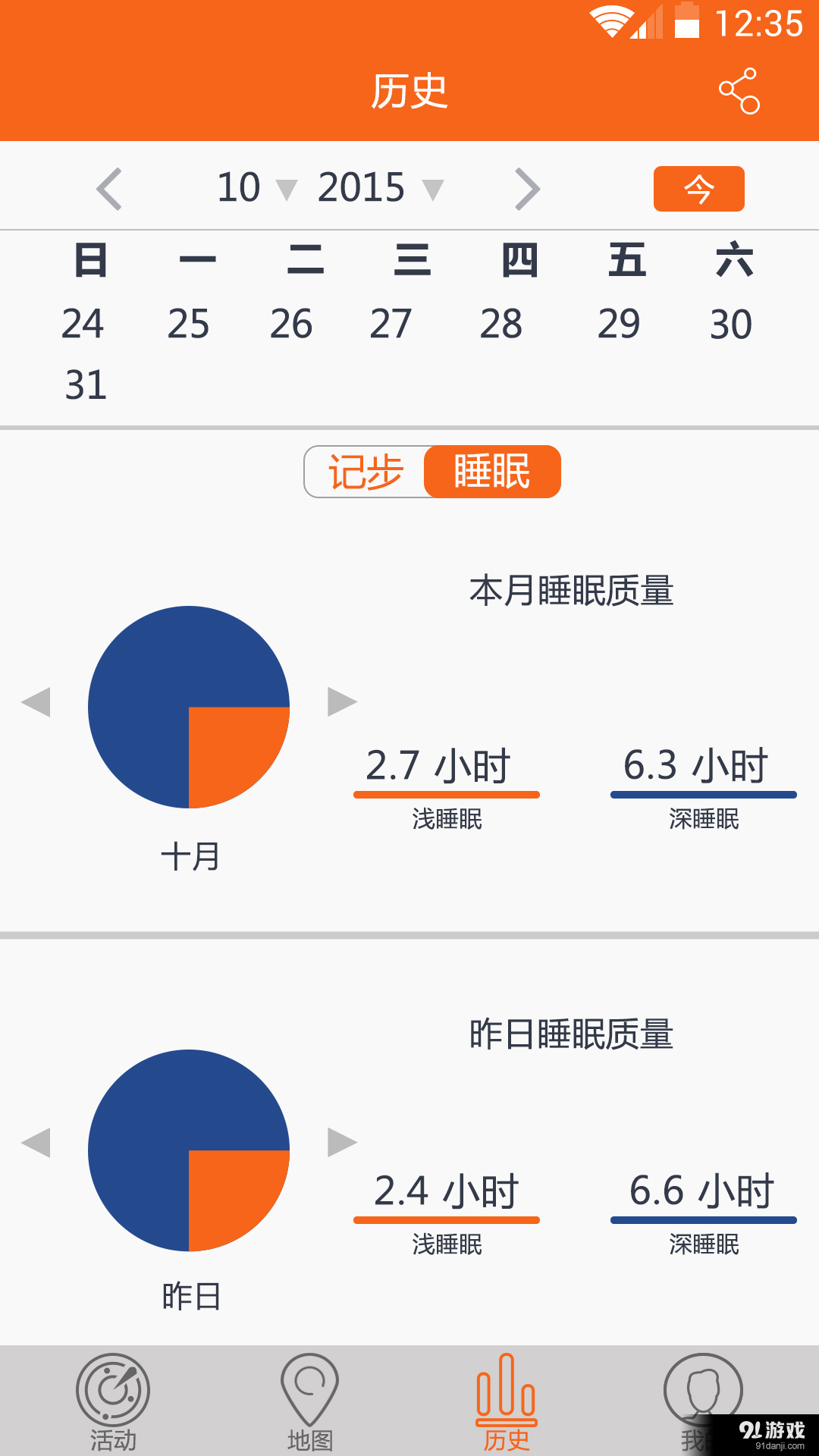This screenshot has width=819, height=1456.
Task: Open the year dropdown showing 2015
Action: tap(375, 189)
